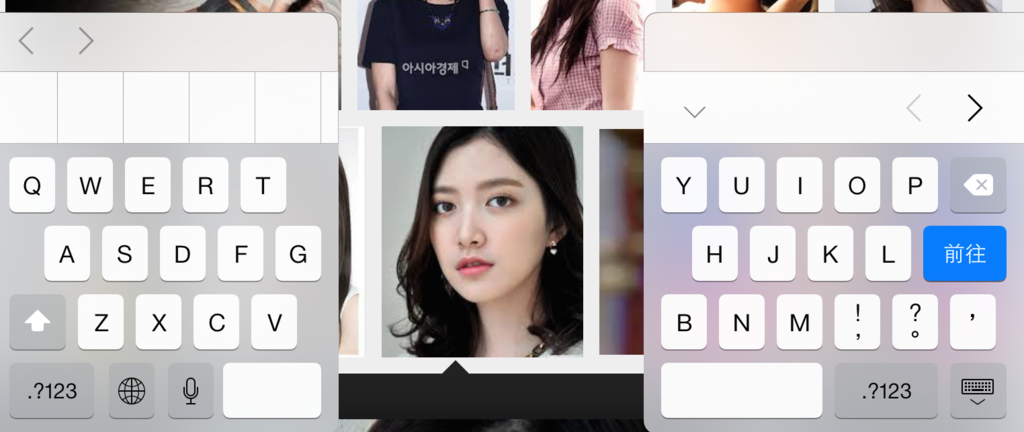Tap the question mark punctuation key
Image resolution: width=1024 pixels, height=432 pixels.
[x=915, y=322]
